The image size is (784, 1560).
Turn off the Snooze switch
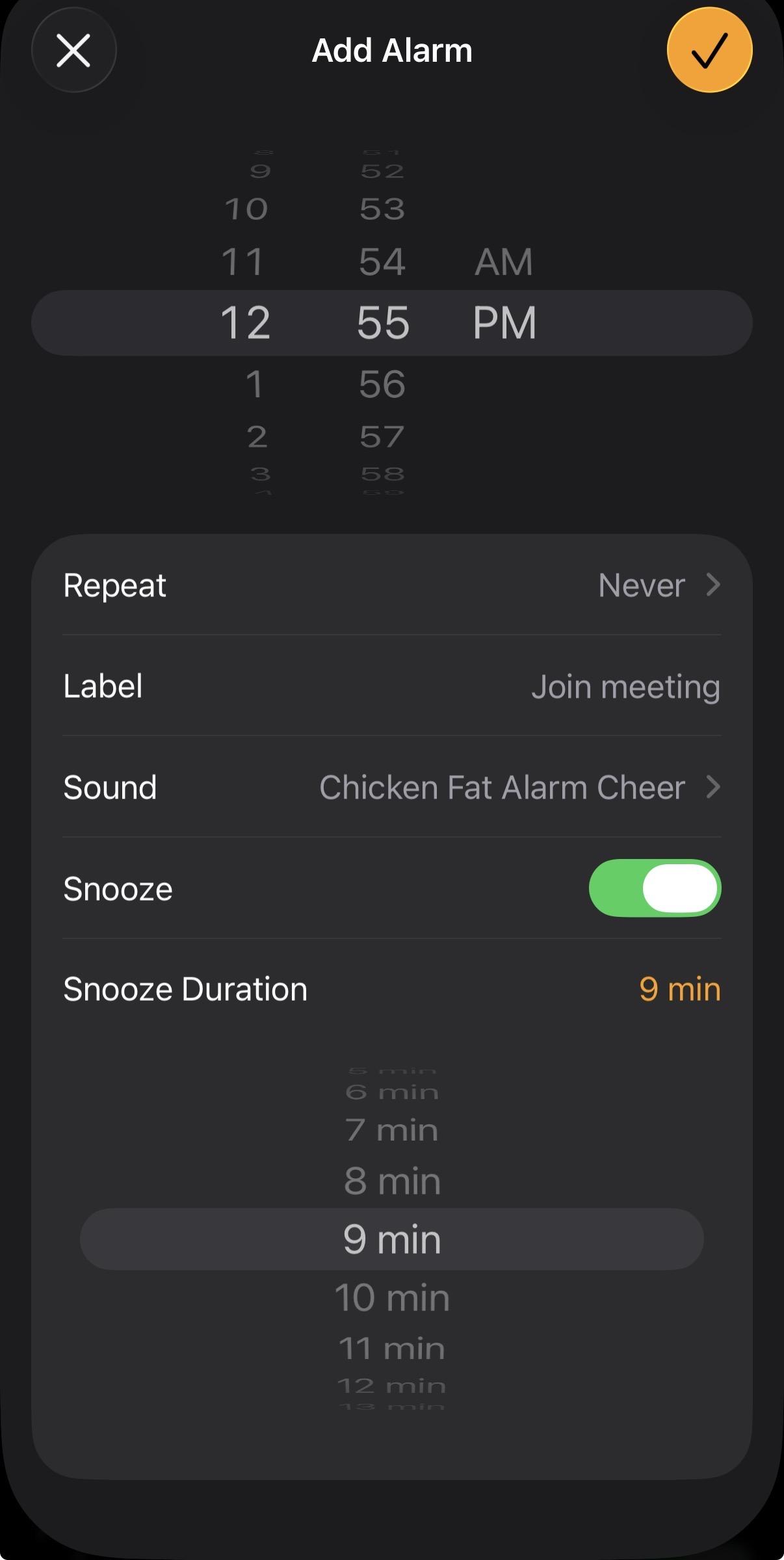[x=655, y=888]
